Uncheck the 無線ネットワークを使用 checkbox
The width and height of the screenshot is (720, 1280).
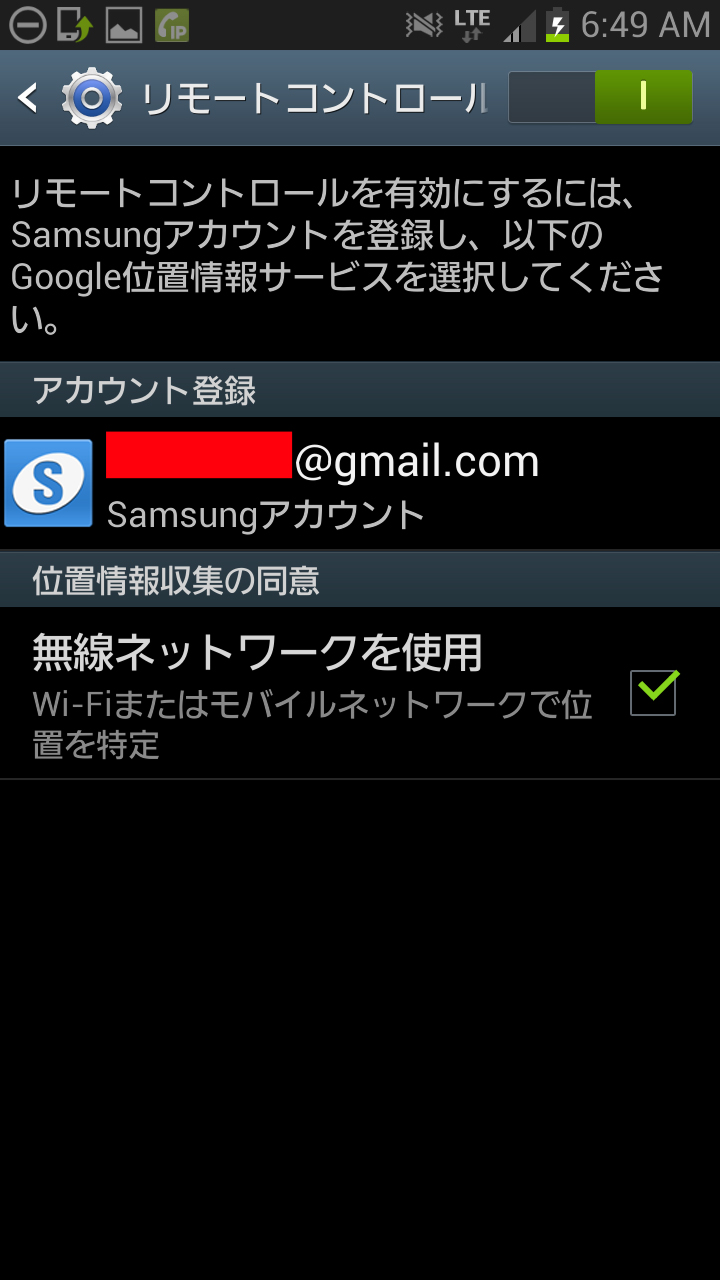(654, 692)
